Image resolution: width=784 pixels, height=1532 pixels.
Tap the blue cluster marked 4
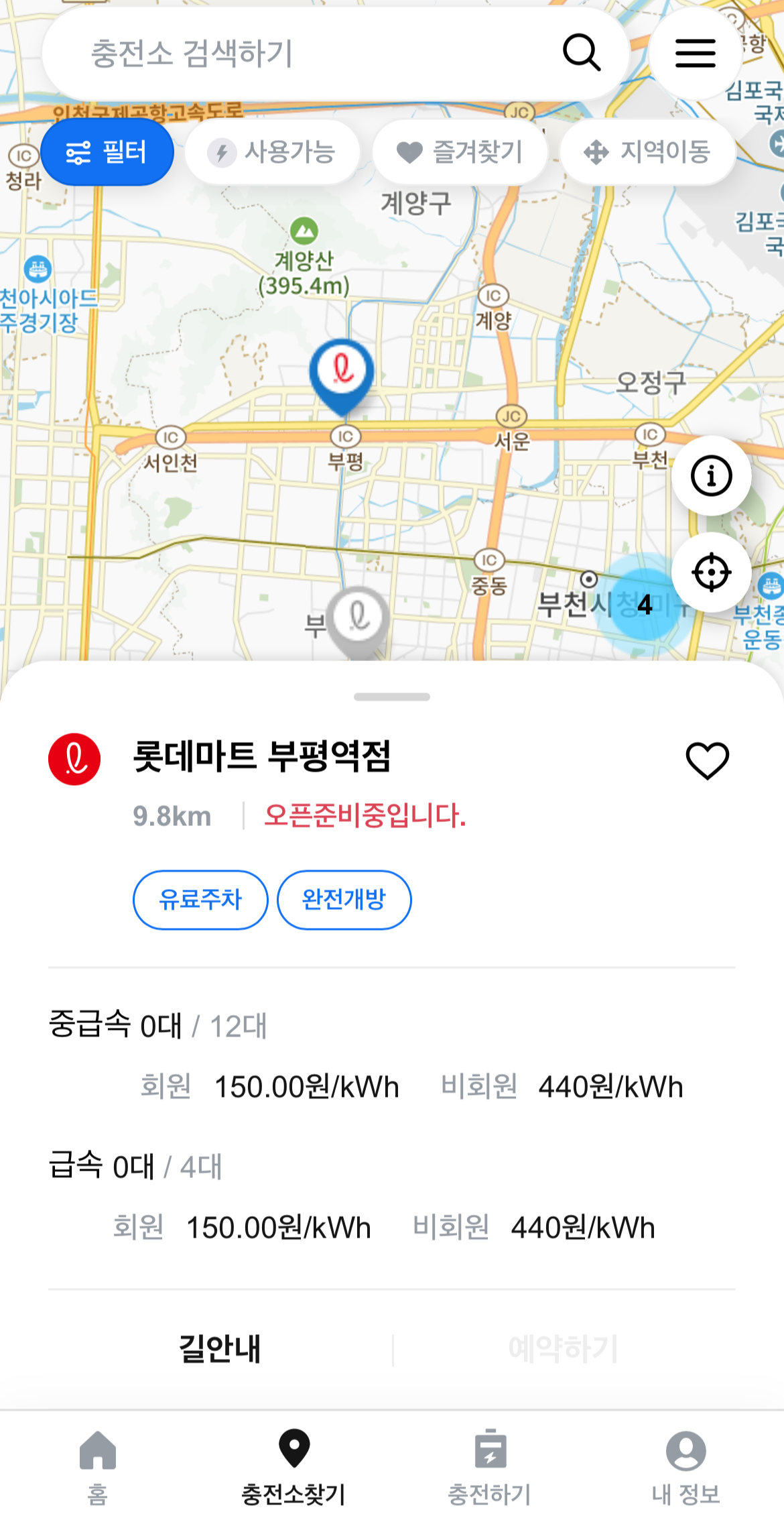click(x=644, y=603)
